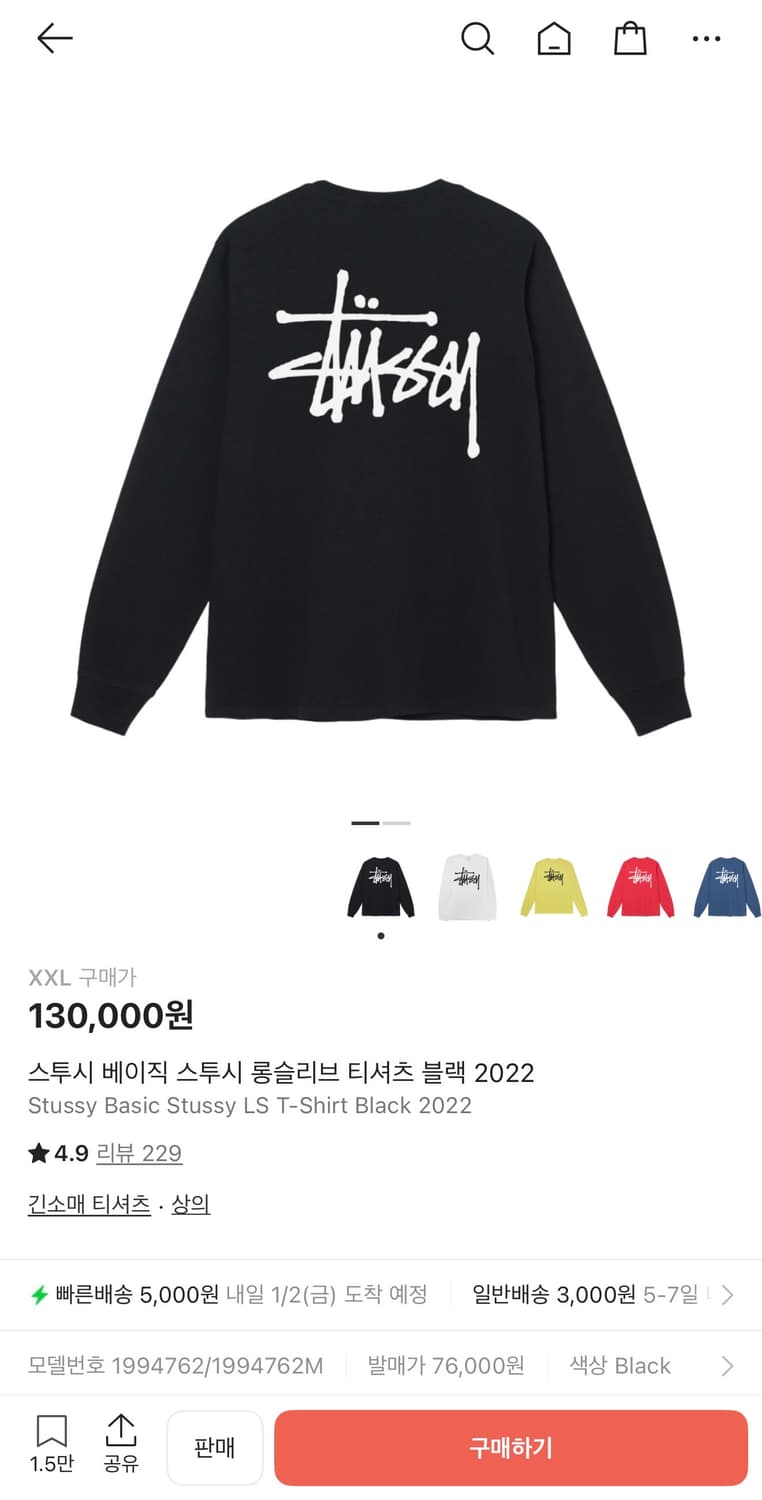Tap the 판매 sell button
Image resolution: width=762 pixels, height=1500 pixels.
214,1447
